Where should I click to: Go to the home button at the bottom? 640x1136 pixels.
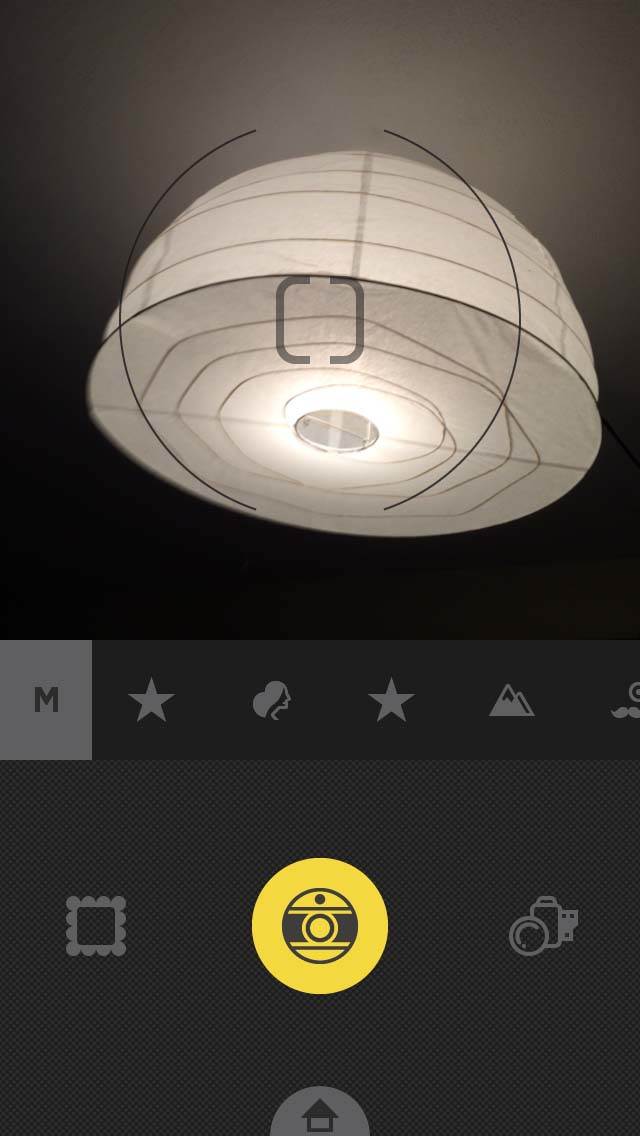click(x=320, y=1112)
